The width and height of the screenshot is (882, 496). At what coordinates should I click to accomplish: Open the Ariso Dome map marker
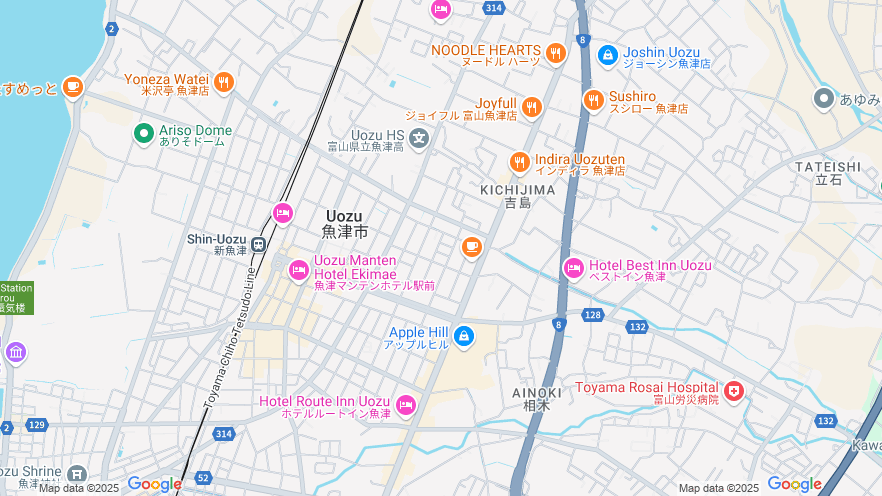pos(143,132)
